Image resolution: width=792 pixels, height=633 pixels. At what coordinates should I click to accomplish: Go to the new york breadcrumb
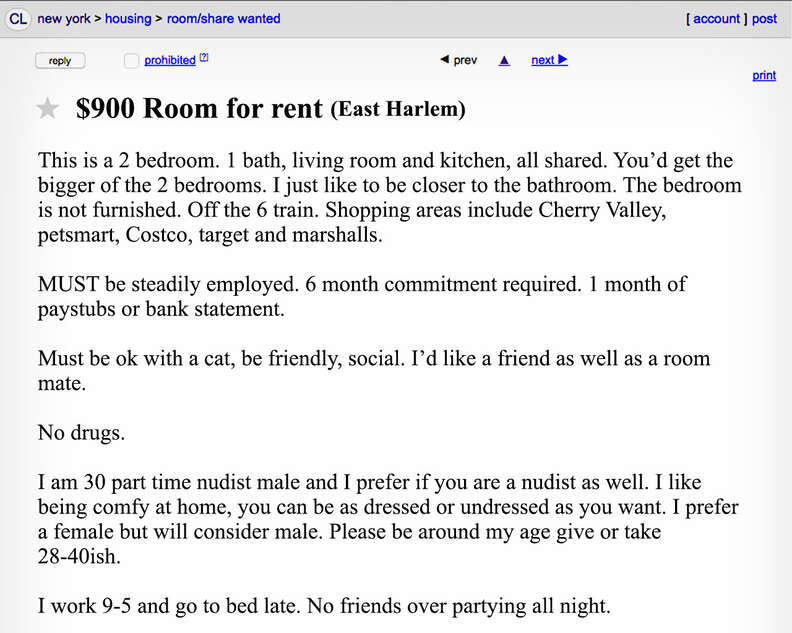pos(64,18)
